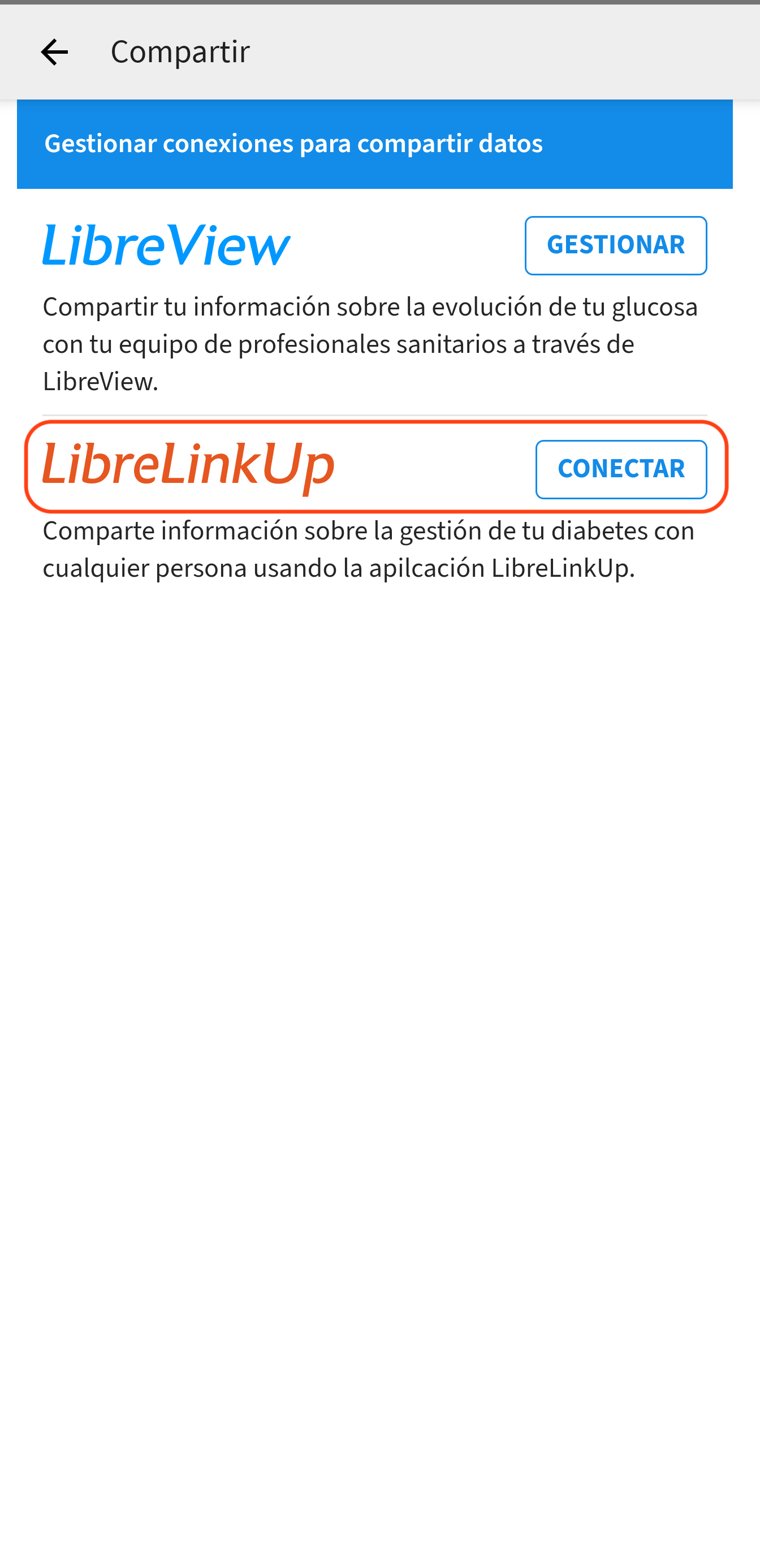Go back using the arrow icon
Image resolution: width=760 pixels, height=1568 pixels.
tap(54, 52)
